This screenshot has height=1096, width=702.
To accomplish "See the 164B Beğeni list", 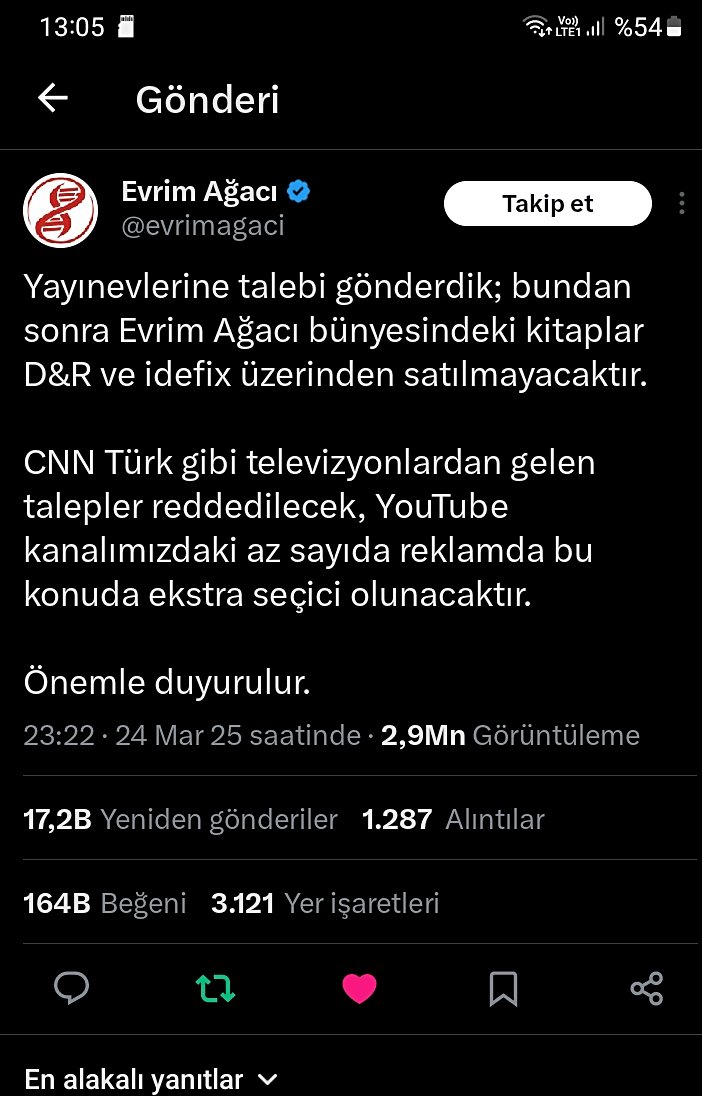I will coord(105,904).
